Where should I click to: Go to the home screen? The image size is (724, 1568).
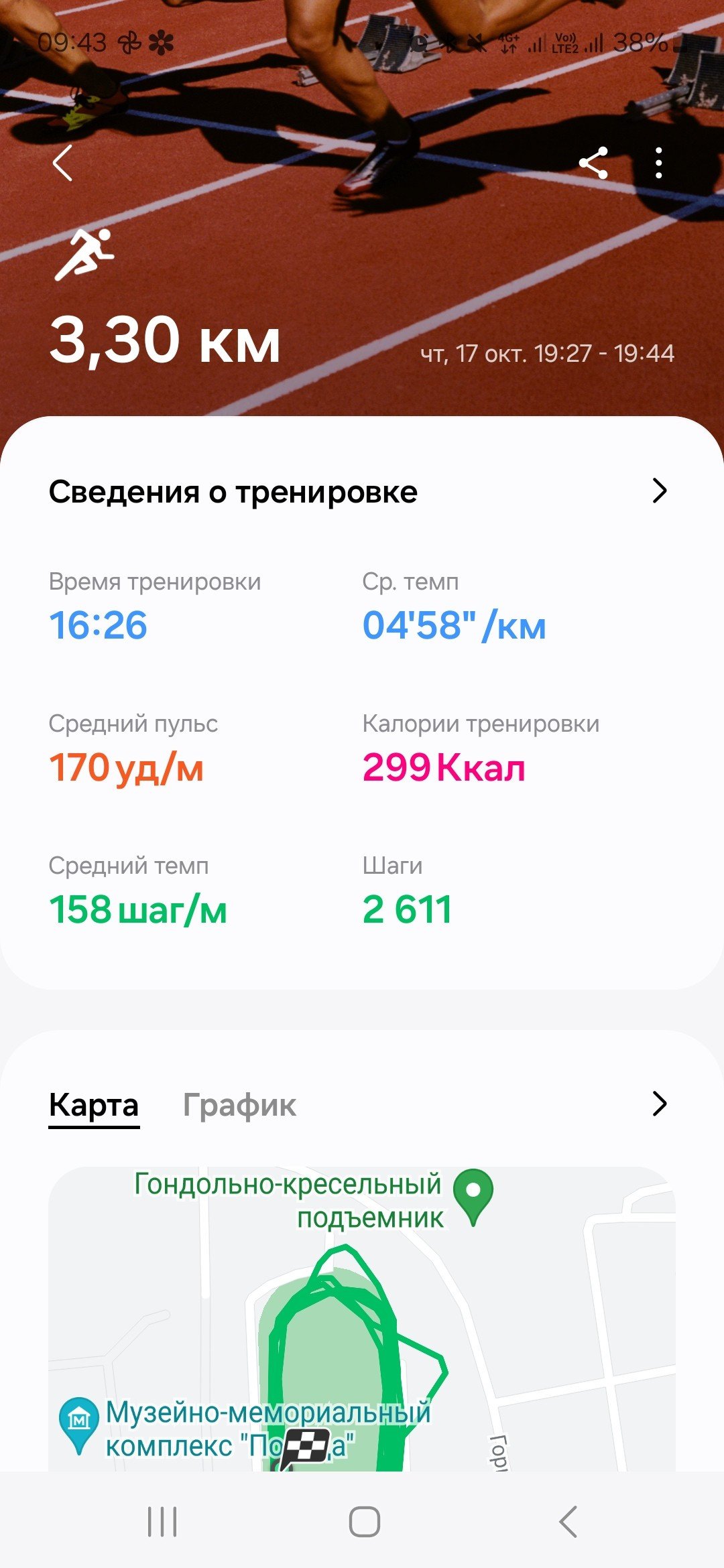click(365, 1522)
